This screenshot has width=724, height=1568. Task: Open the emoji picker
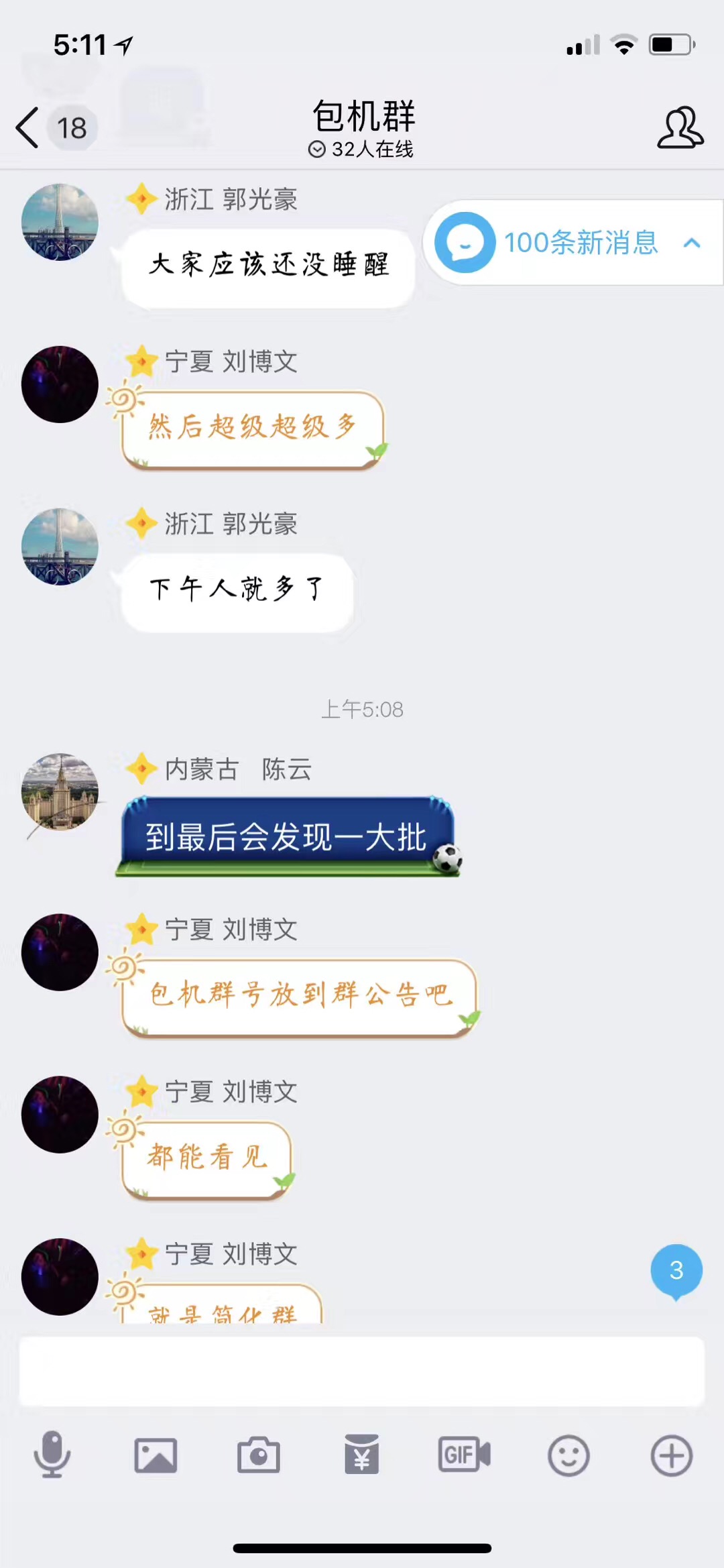click(568, 1455)
